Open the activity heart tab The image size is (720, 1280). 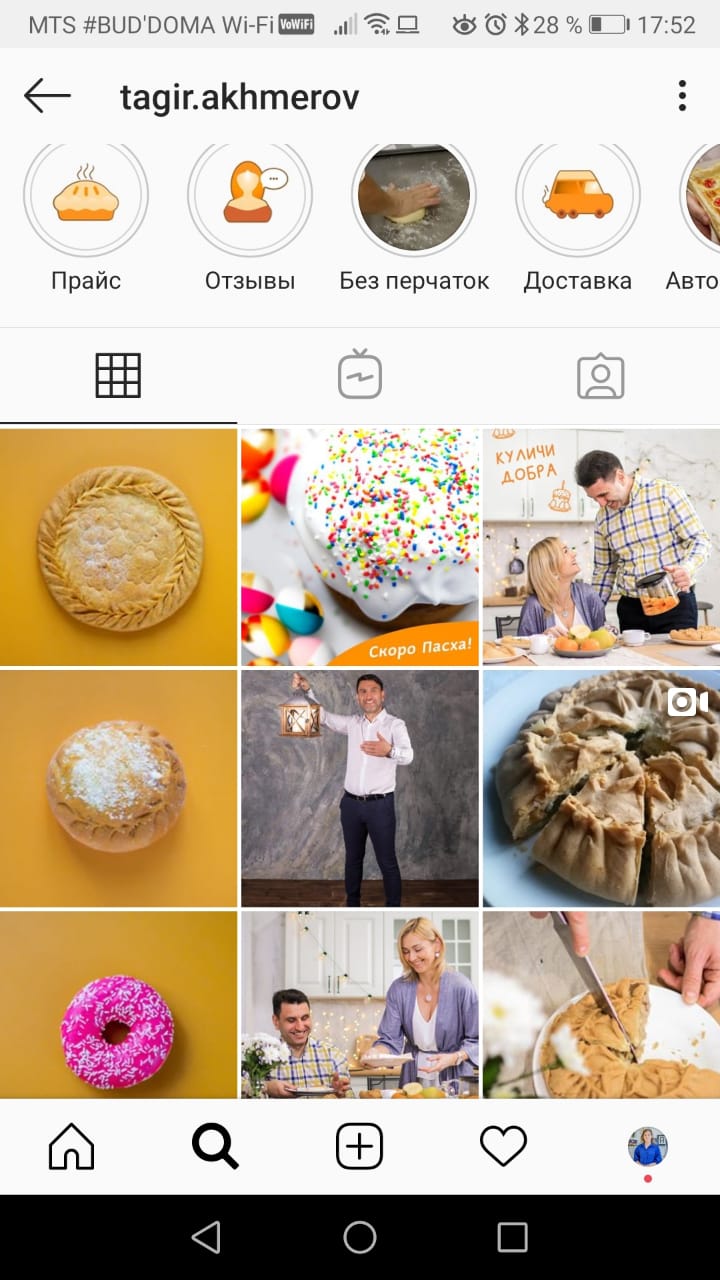pos(503,1146)
